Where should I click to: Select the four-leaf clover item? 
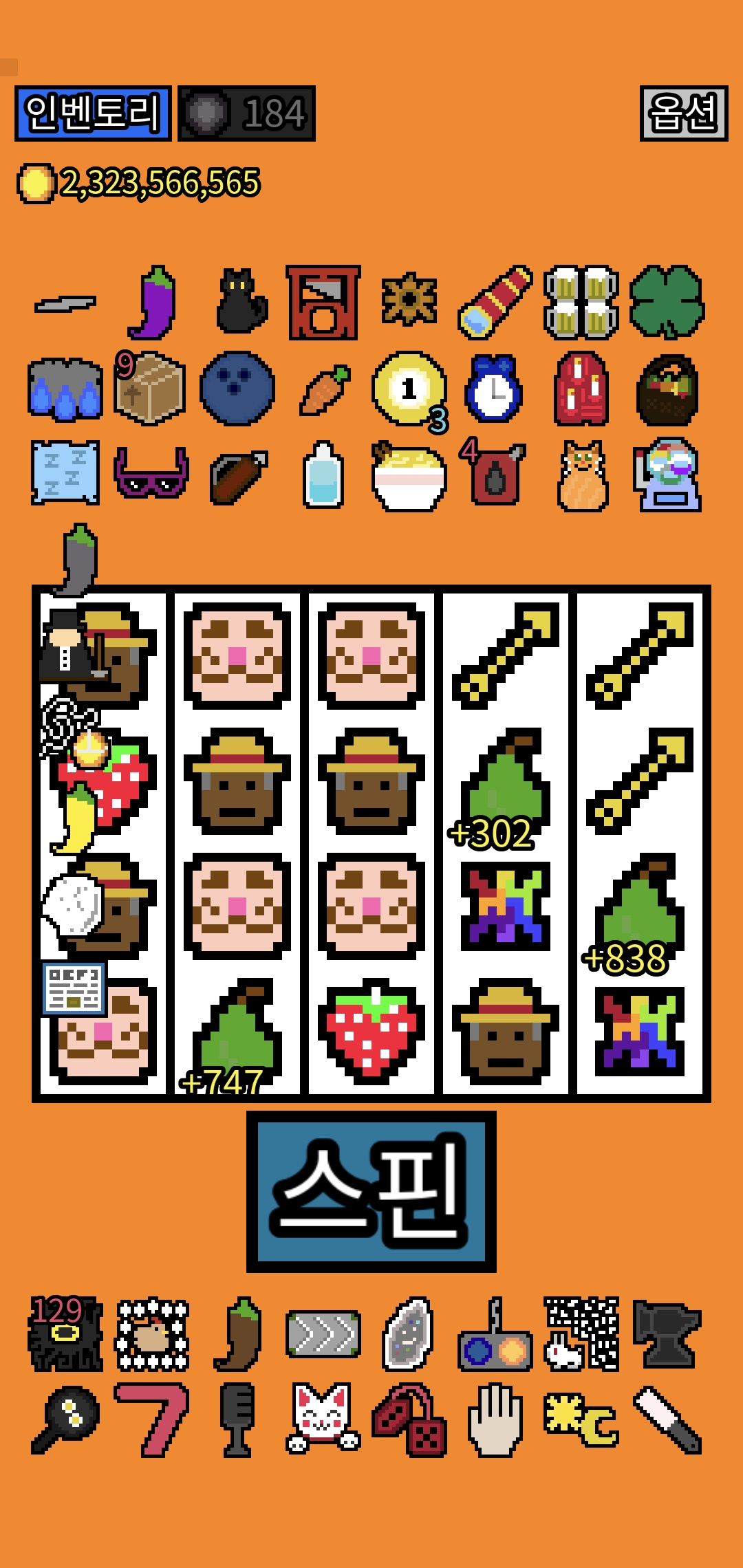(667, 302)
